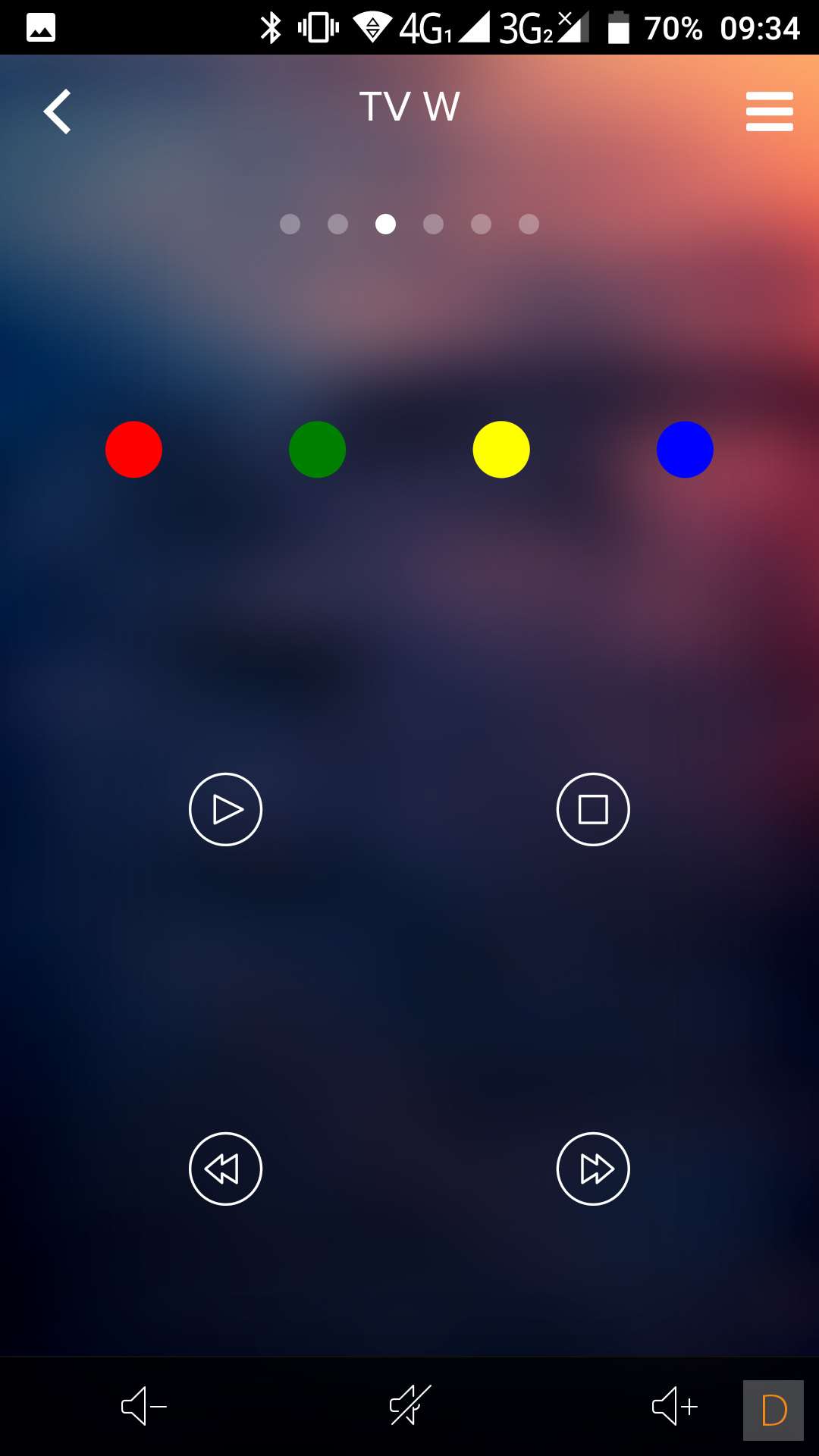Viewport: 819px width, 1456px height.
Task: Tap the orange D button
Action: click(773, 1410)
